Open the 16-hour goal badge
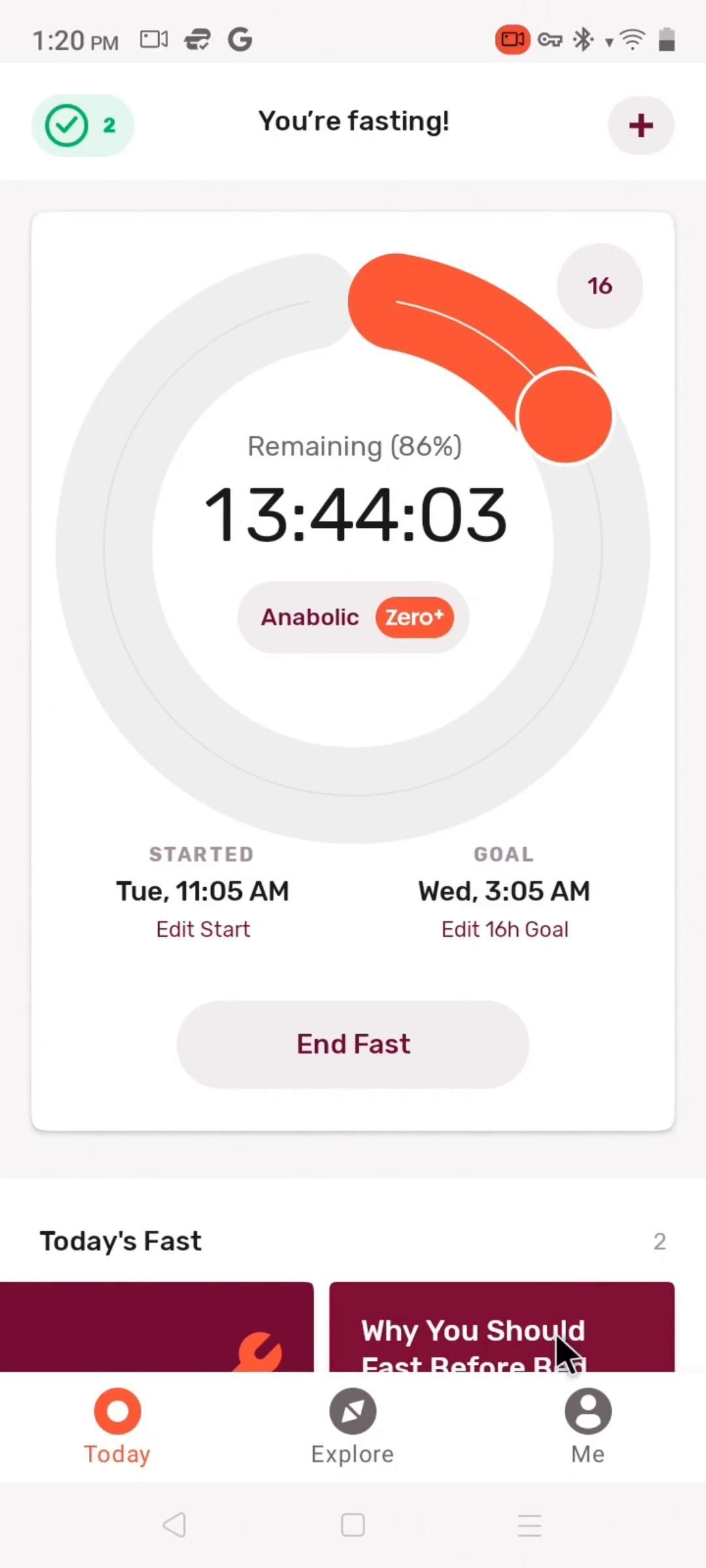706x1568 pixels. pos(599,286)
